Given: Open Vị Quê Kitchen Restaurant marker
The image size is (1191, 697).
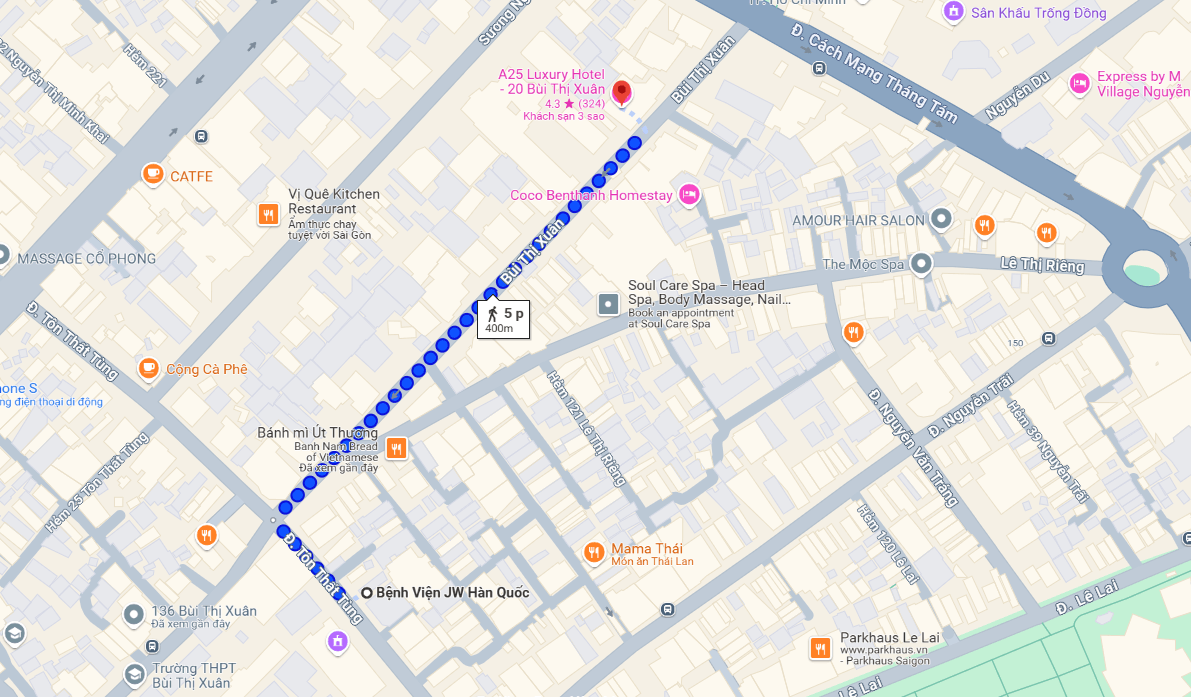Looking at the screenshot, I should click(x=268, y=214).
